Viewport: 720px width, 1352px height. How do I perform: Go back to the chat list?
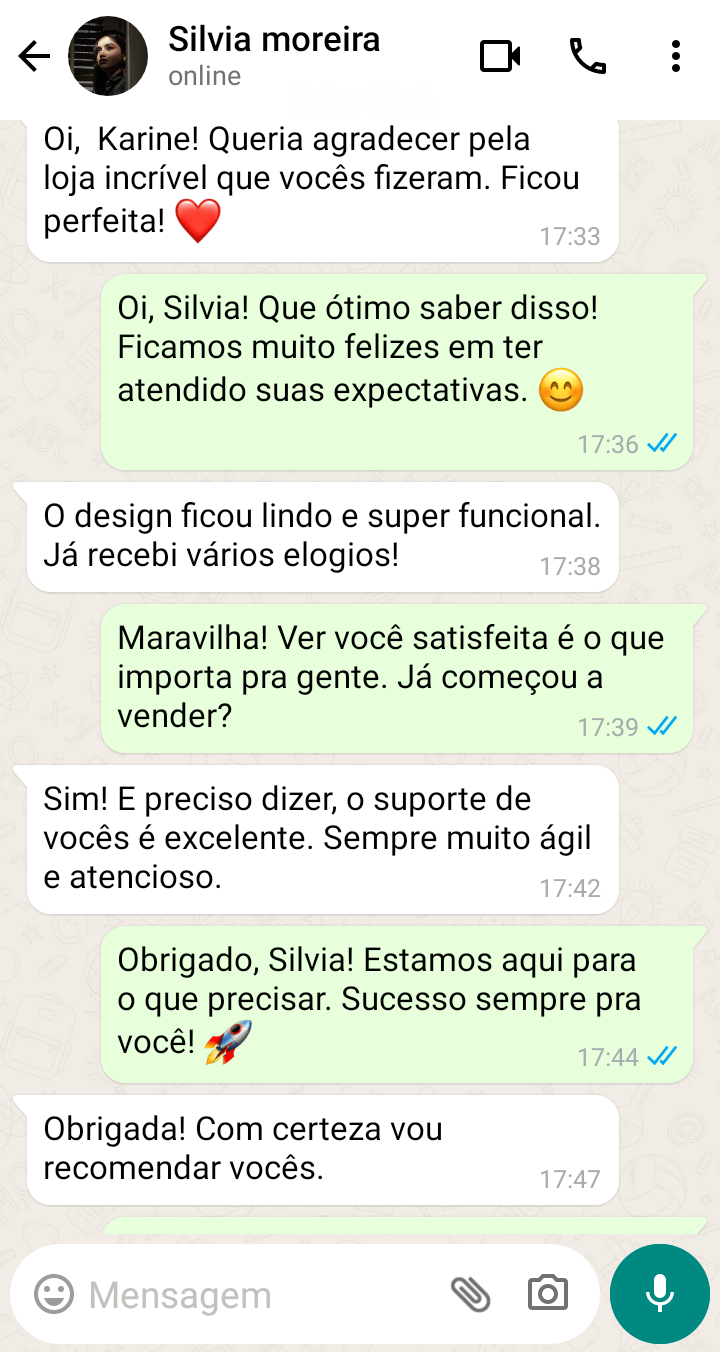pyautogui.click(x=34, y=56)
